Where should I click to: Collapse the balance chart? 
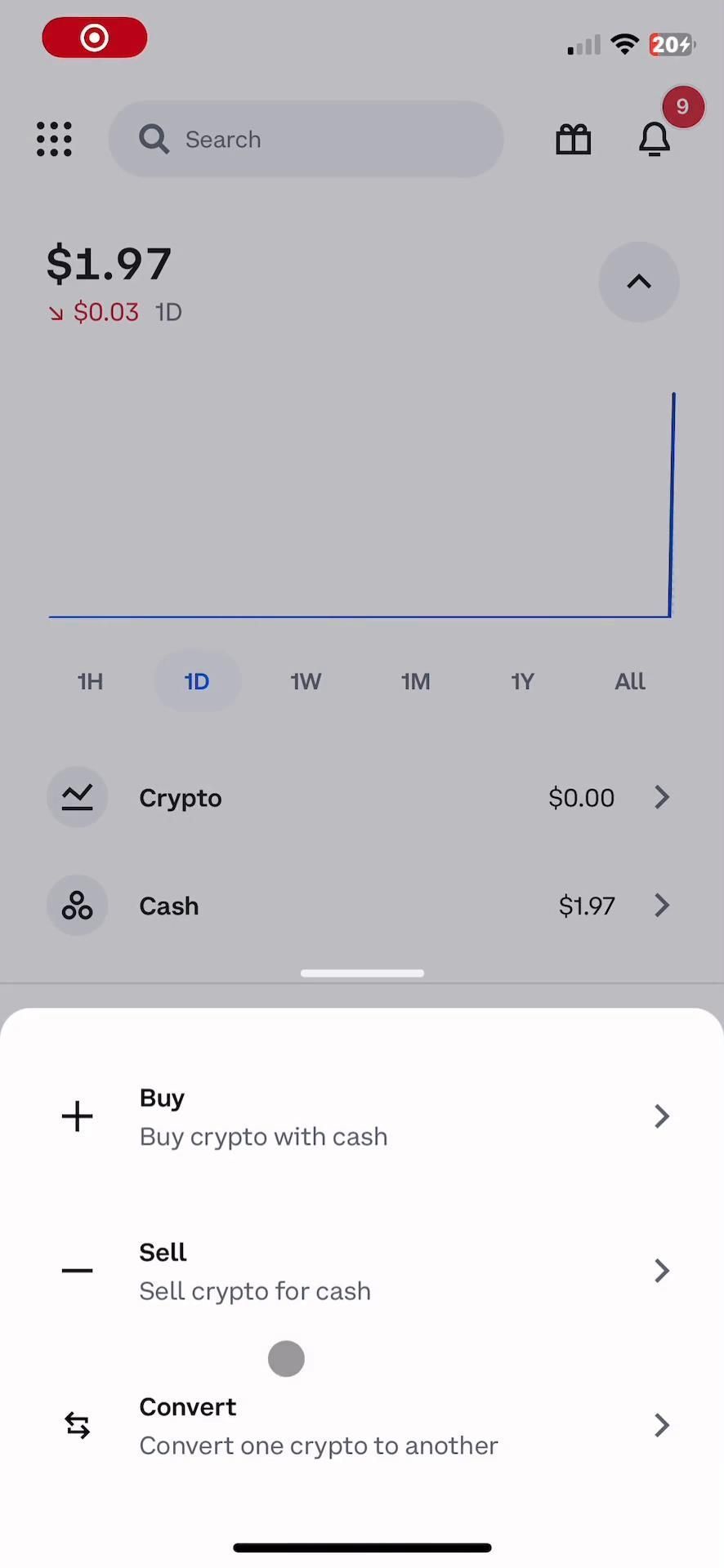point(639,282)
